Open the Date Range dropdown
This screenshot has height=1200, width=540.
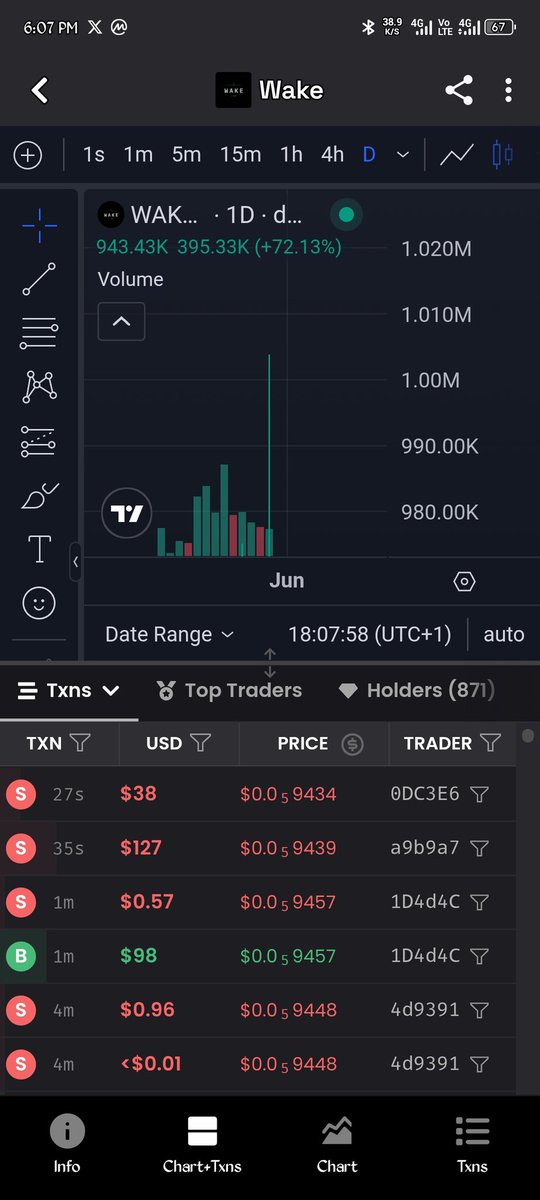[x=170, y=634]
